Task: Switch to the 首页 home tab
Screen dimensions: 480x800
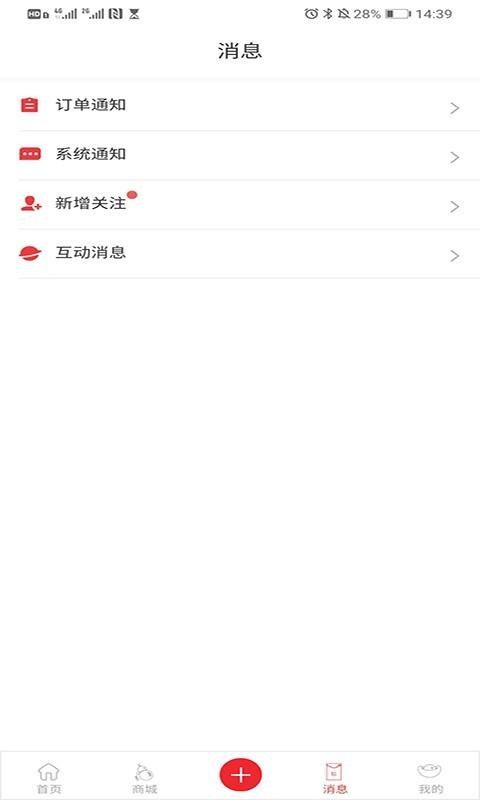Action: click(x=49, y=778)
